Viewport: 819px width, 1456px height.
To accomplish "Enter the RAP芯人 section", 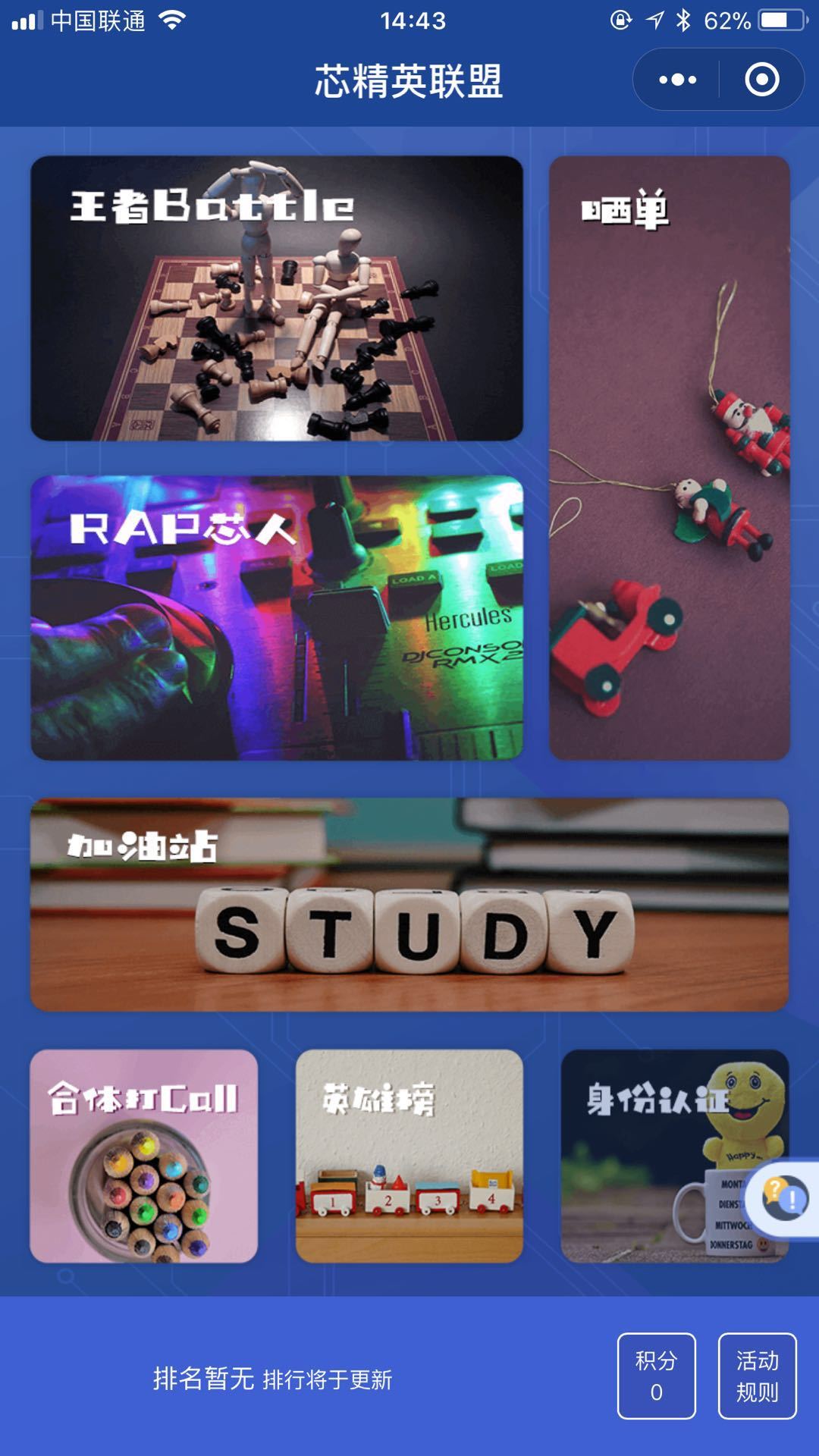I will click(277, 617).
